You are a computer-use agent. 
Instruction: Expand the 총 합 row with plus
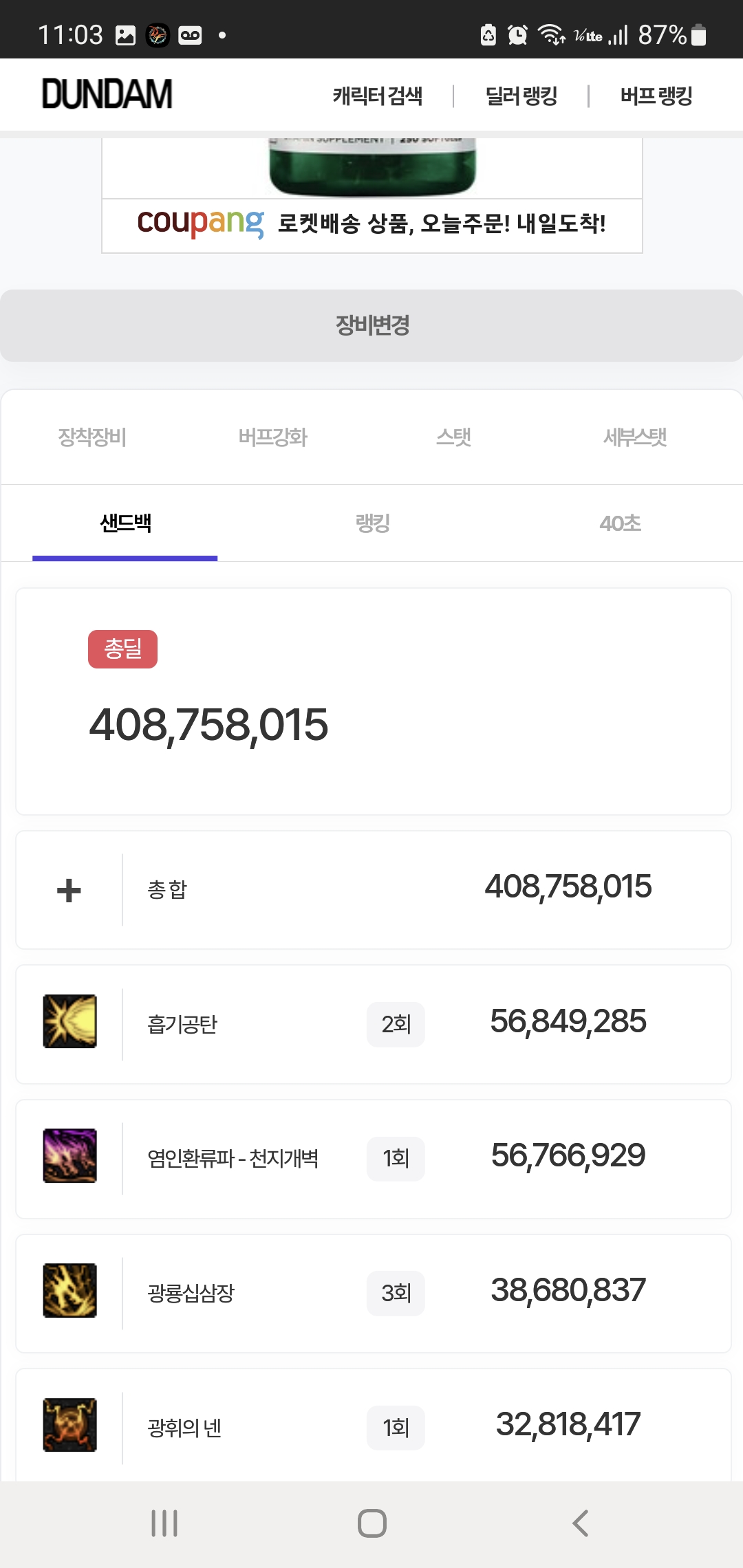click(x=69, y=890)
